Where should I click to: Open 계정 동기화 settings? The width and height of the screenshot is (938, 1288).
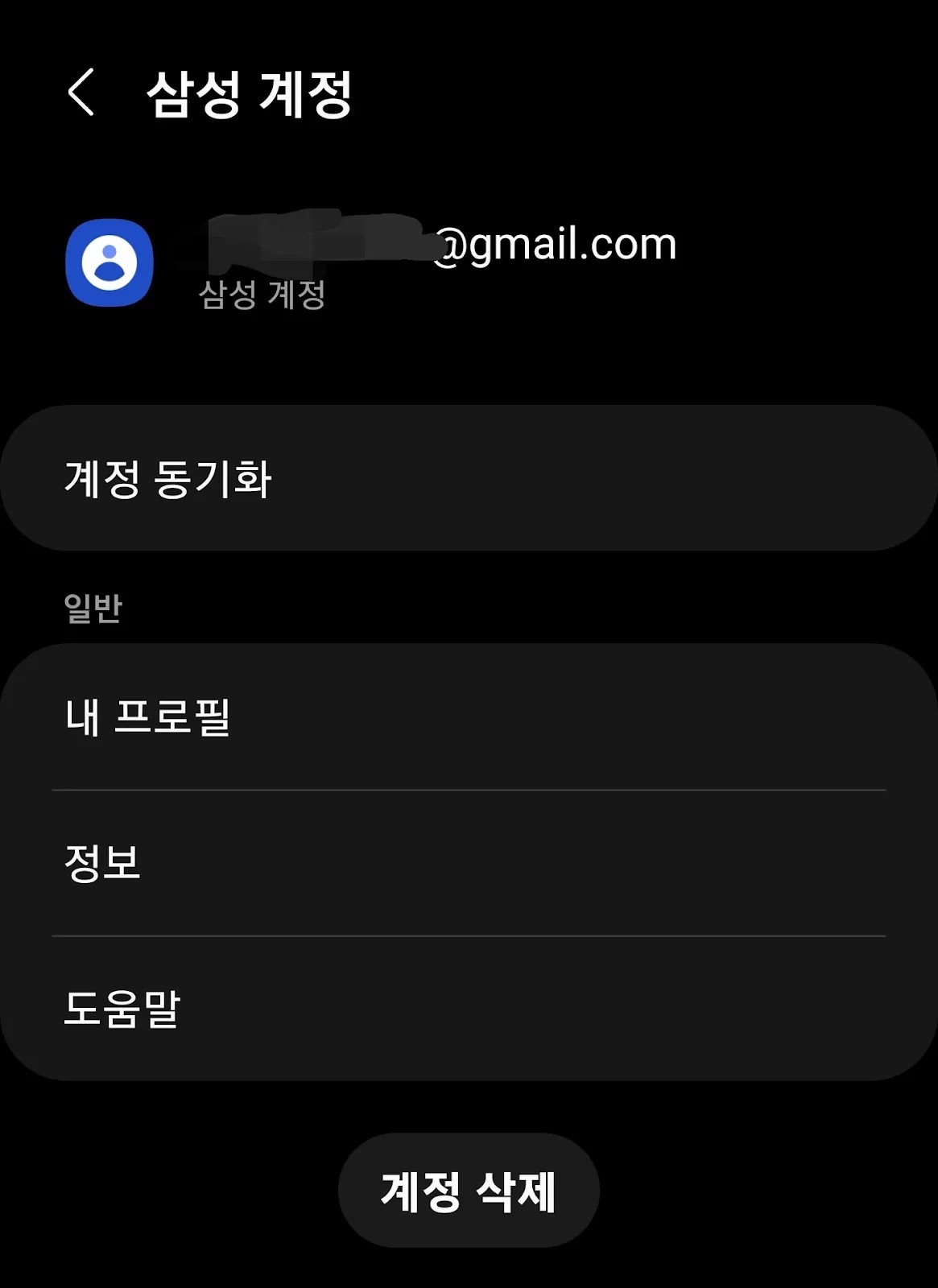[x=469, y=478]
